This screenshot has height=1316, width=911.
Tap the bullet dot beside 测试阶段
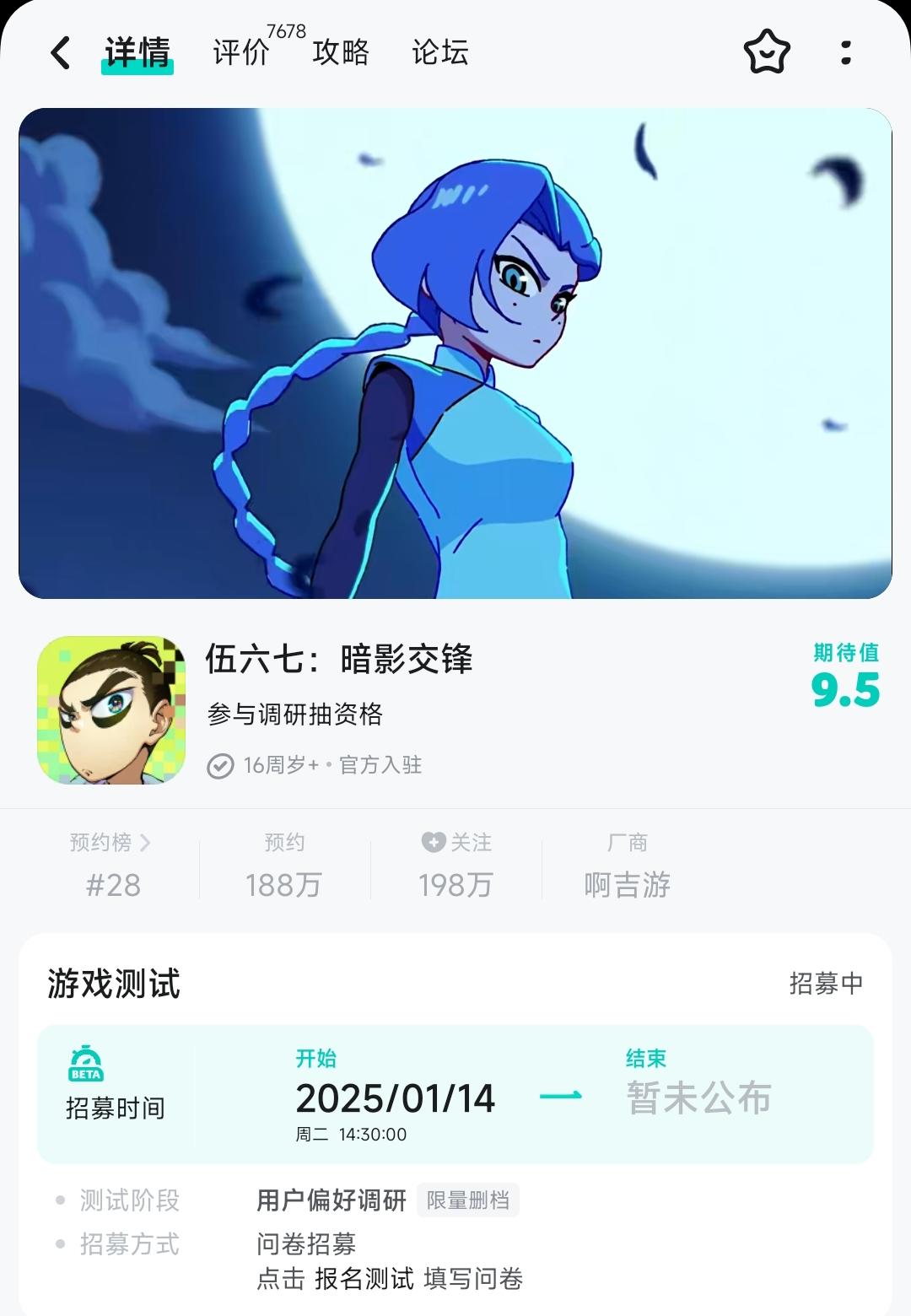(58, 1198)
